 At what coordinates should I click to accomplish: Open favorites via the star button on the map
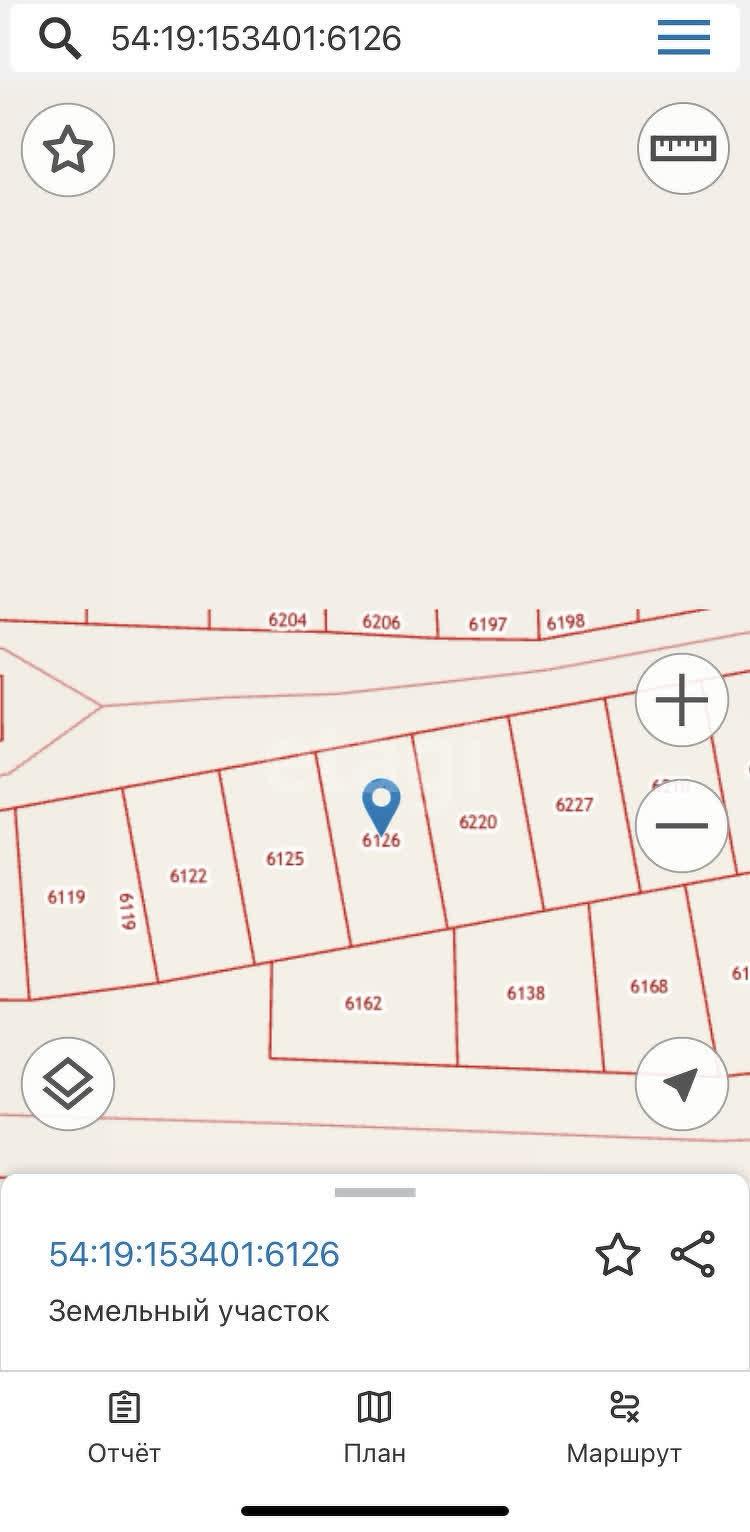[x=68, y=150]
